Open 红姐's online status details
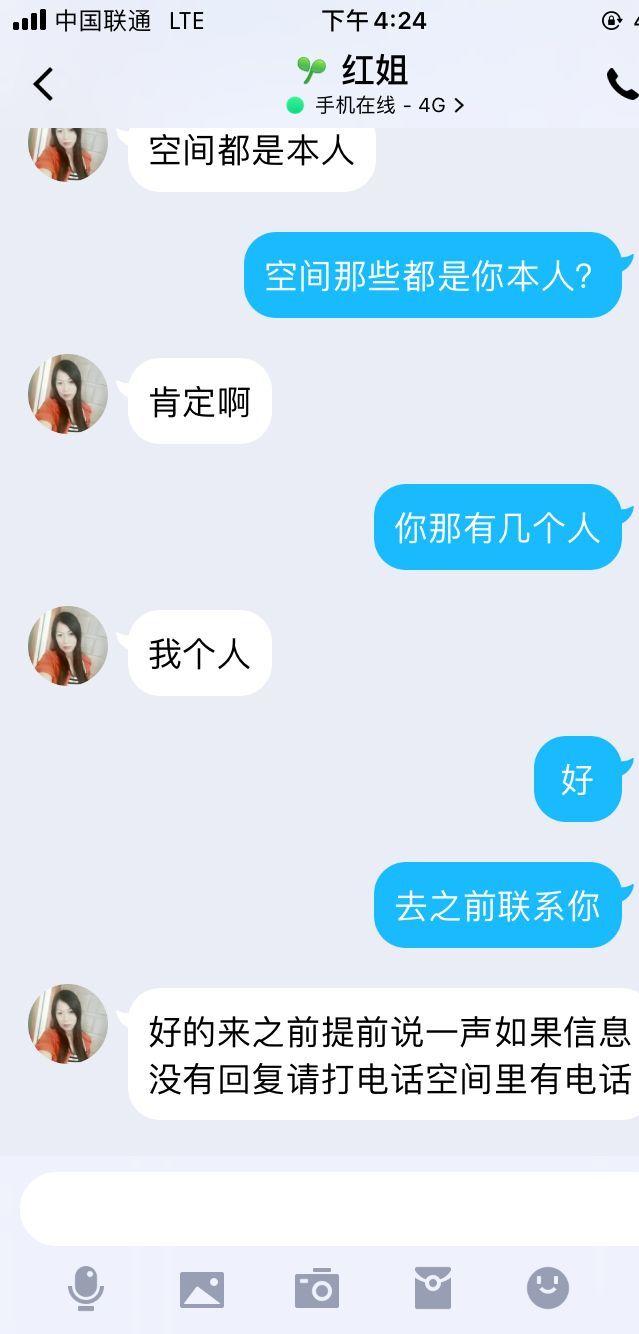This screenshot has height=1334, width=639. [376, 105]
